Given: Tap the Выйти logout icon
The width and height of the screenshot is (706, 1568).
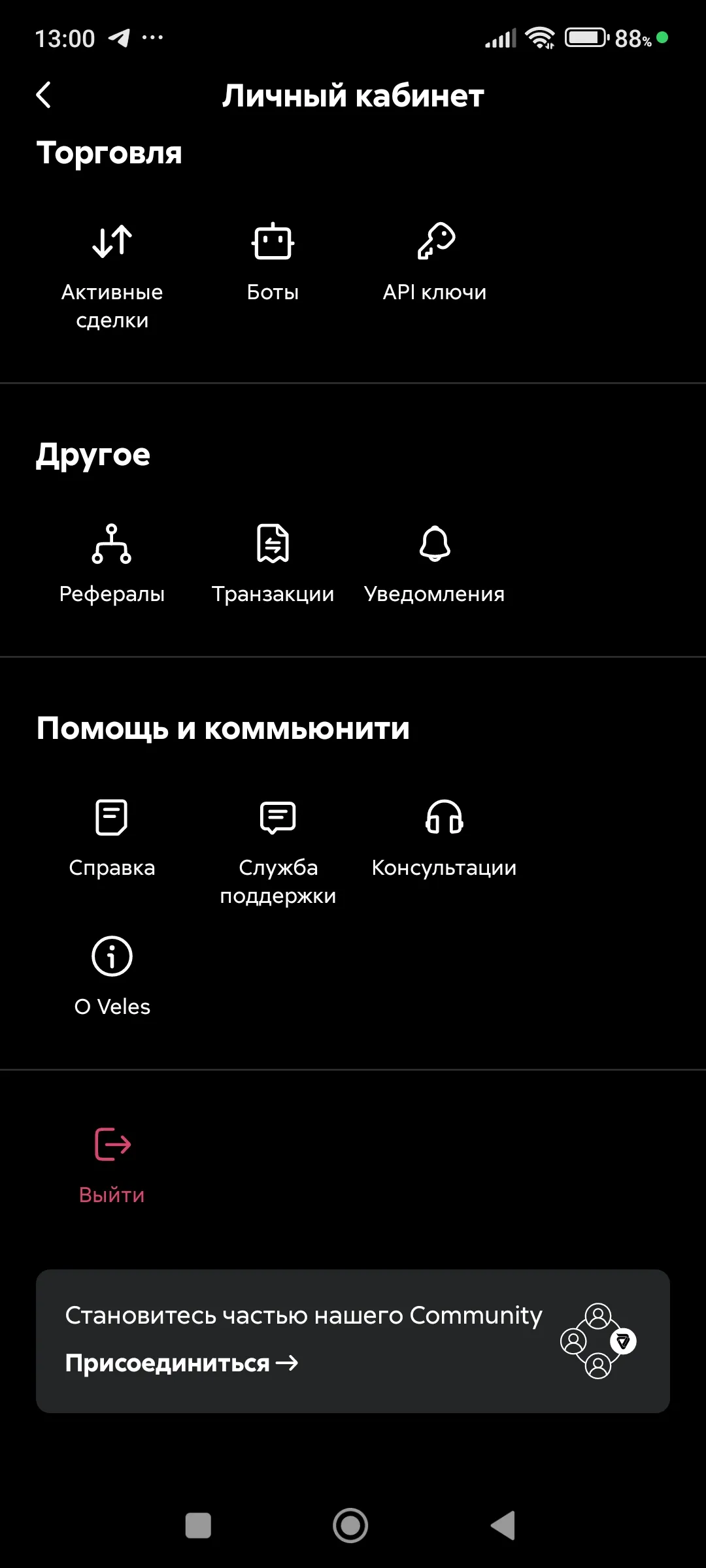Looking at the screenshot, I should (112, 1144).
